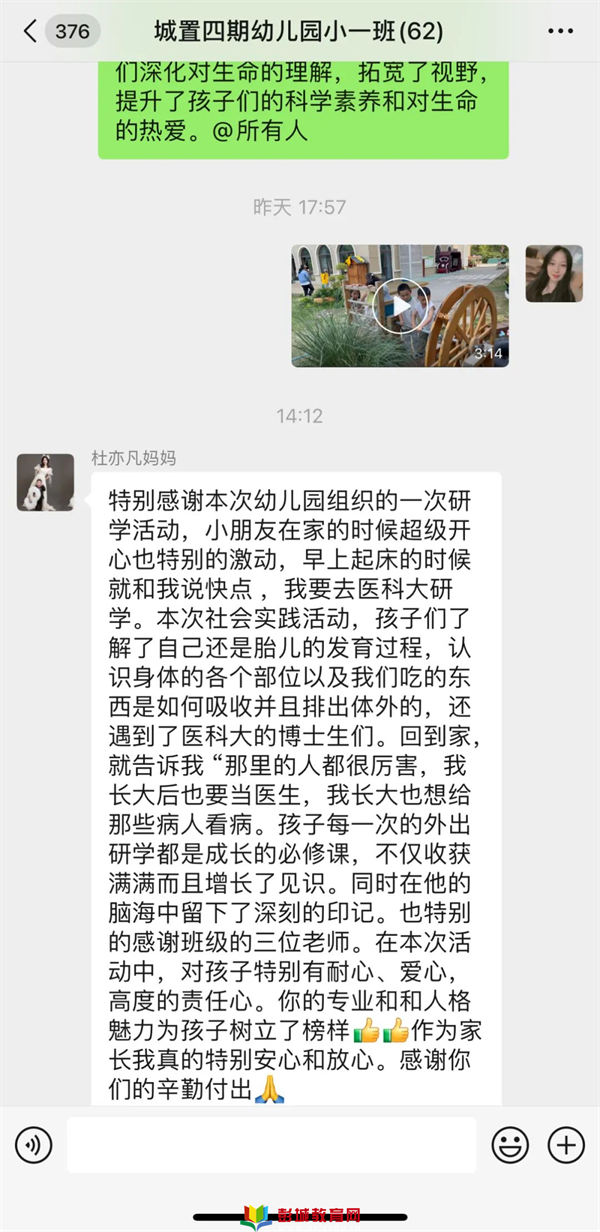Play the 3:14 video message
This screenshot has height=1232, width=600.
click(399, 306)
